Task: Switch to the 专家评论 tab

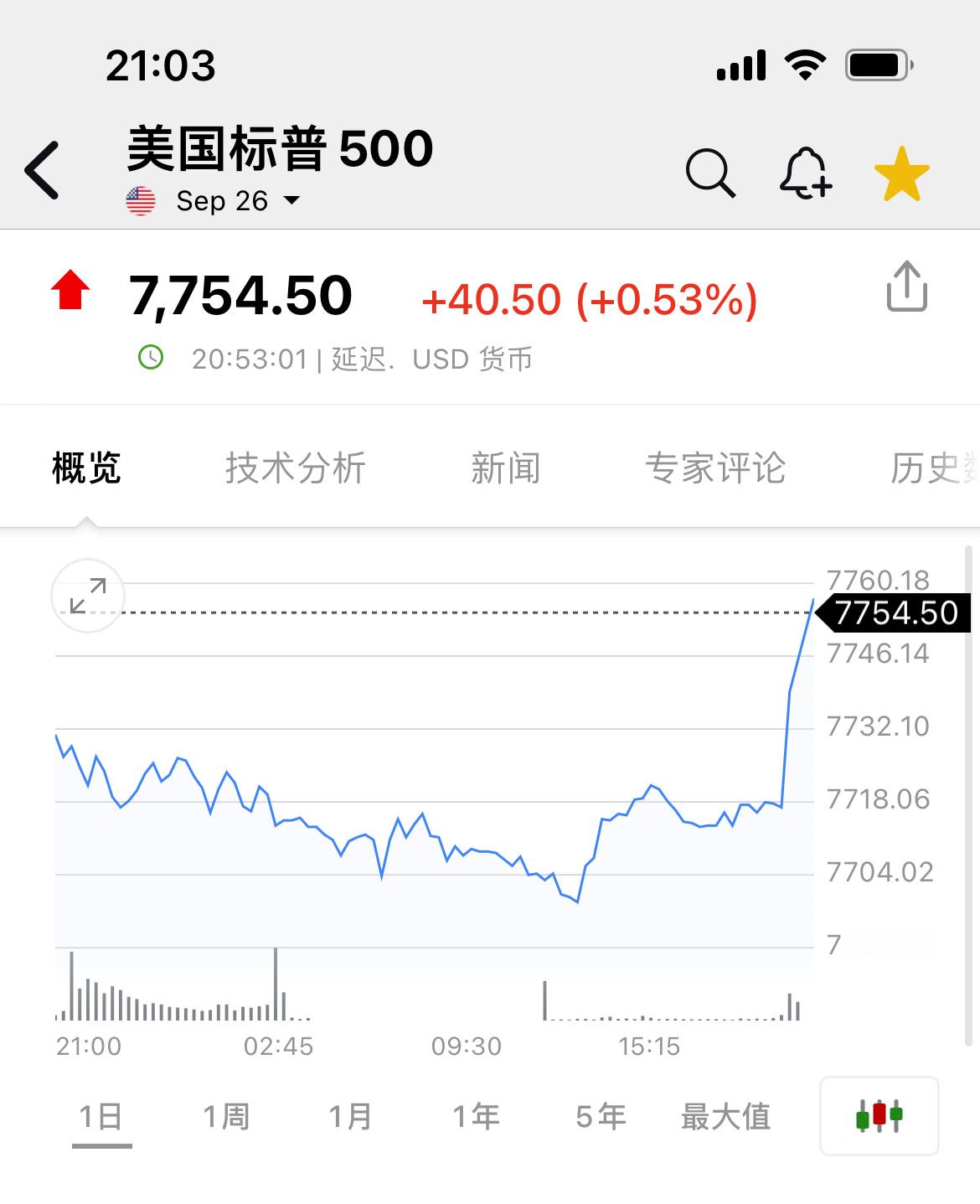Action: pos(715,468)
